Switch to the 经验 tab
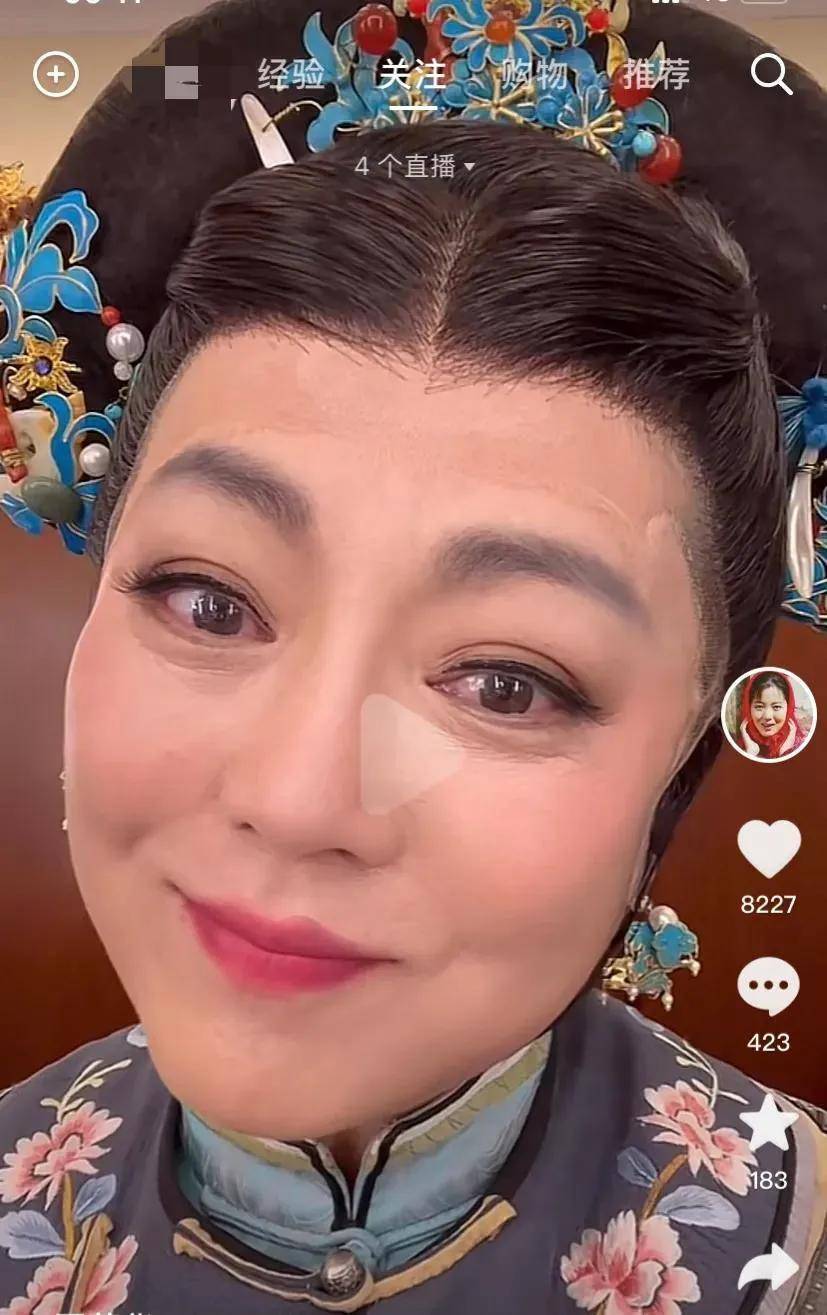The image size is (827, 1315). point(291,75)
